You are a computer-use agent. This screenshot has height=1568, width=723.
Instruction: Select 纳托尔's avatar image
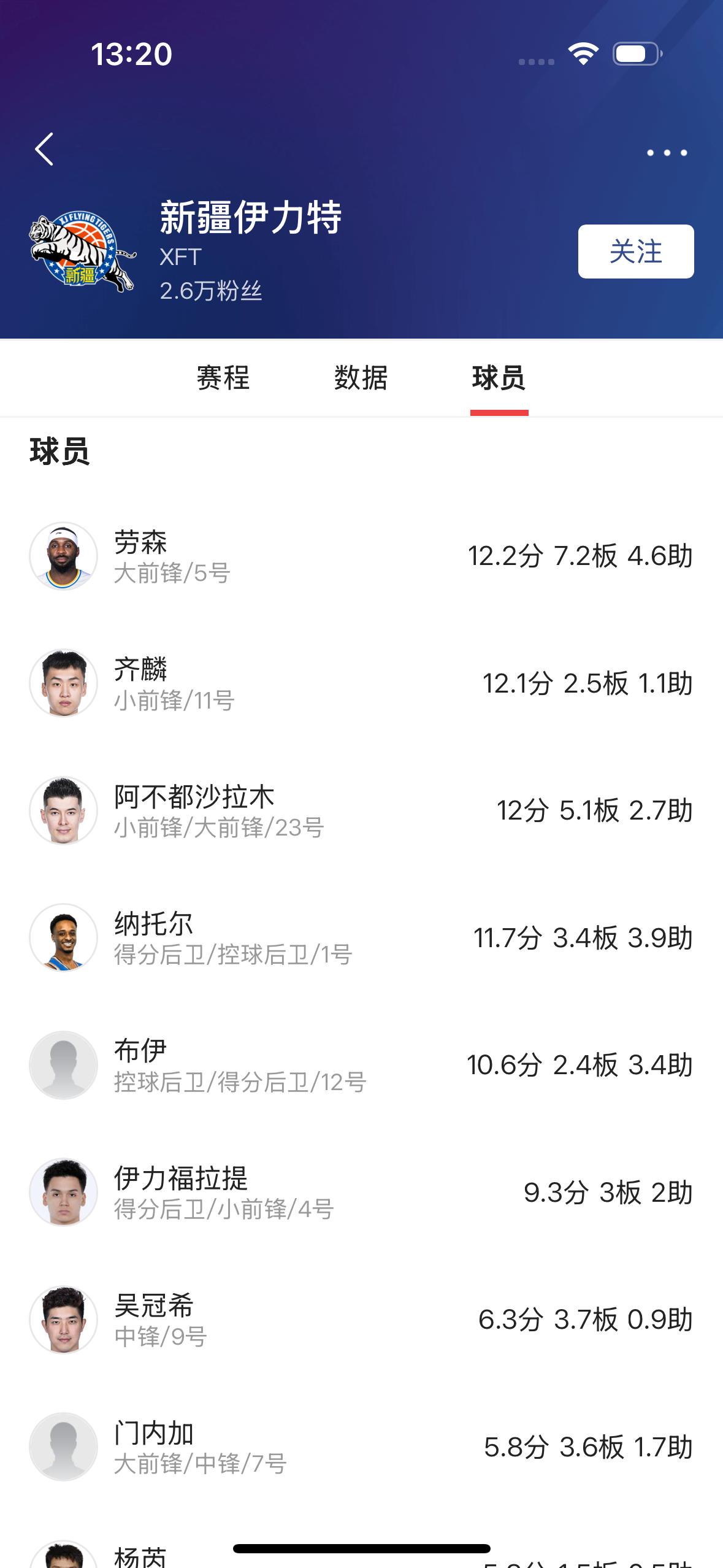pyautogui.click(x=63, y=937)
